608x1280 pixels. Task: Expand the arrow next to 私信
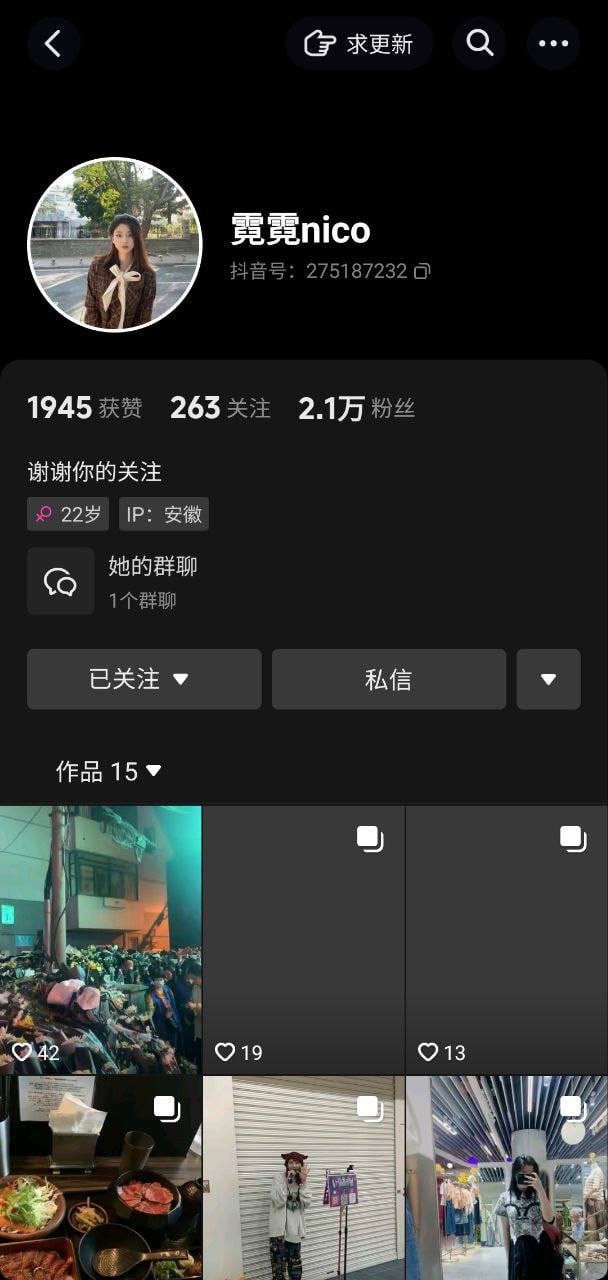[548, 679]
